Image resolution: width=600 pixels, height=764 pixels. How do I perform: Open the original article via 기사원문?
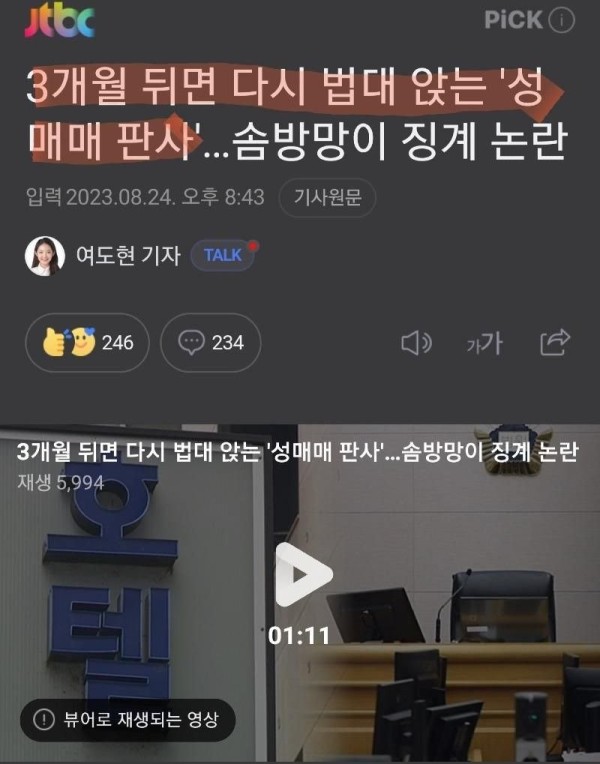pos(327,197)
